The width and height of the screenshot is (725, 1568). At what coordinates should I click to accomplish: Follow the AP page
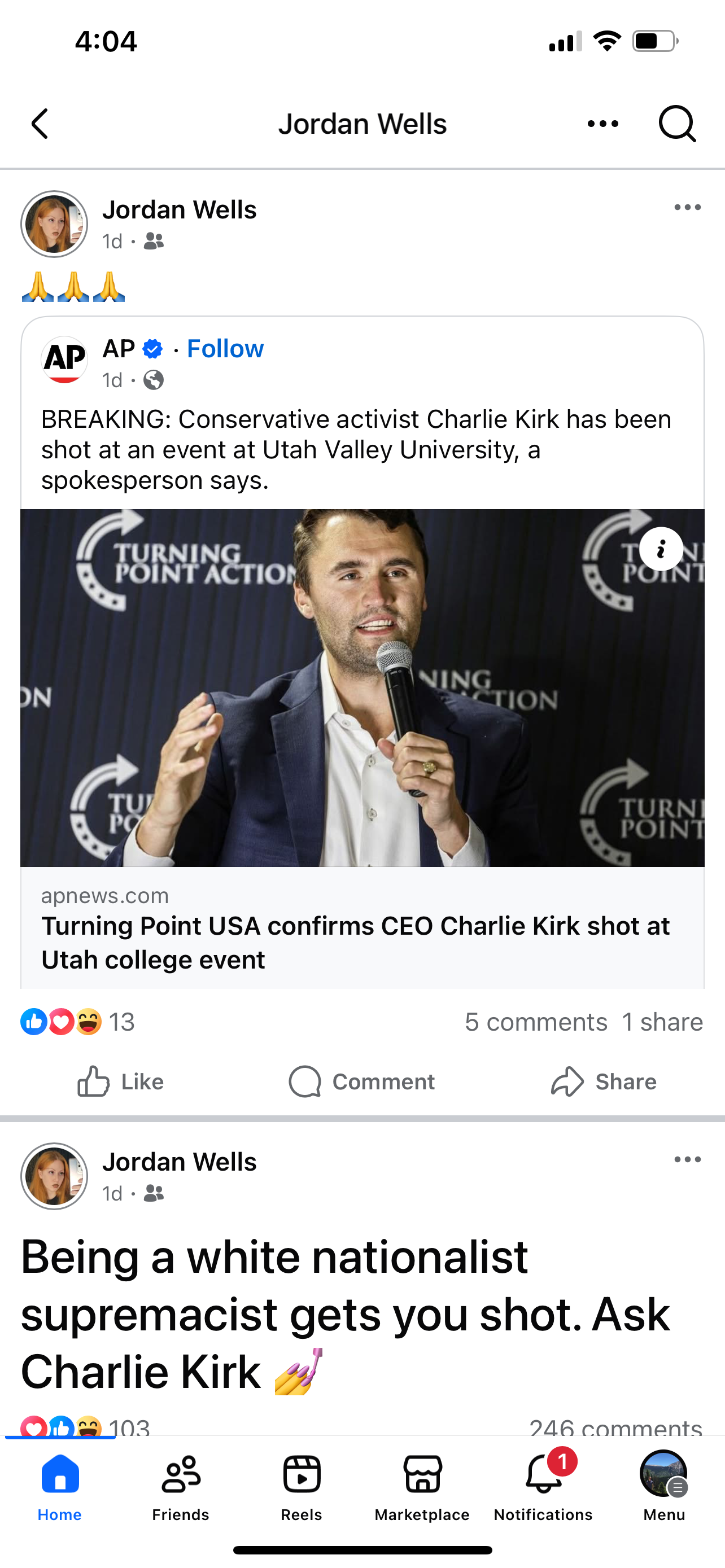click(225, 349)
